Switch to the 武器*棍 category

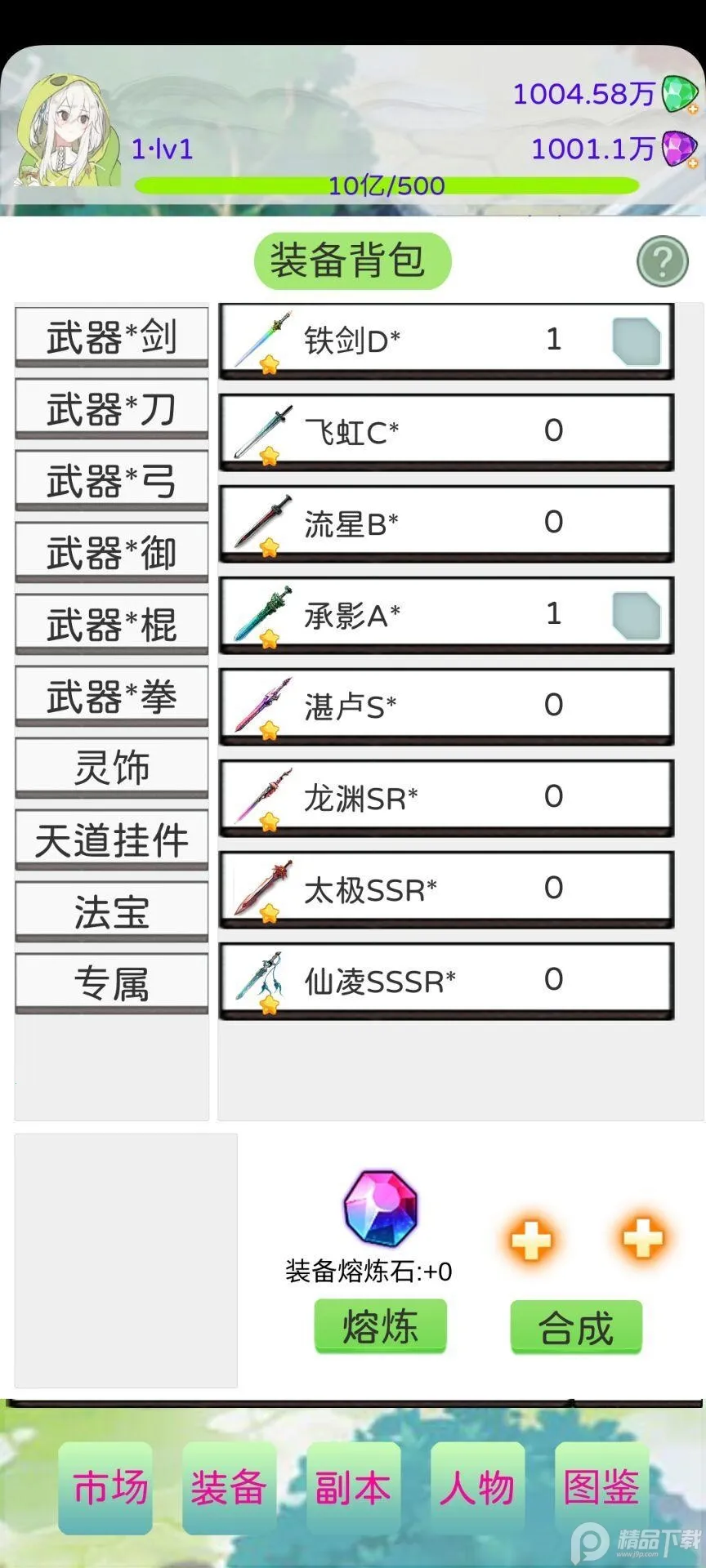click(x=112, y=624)
